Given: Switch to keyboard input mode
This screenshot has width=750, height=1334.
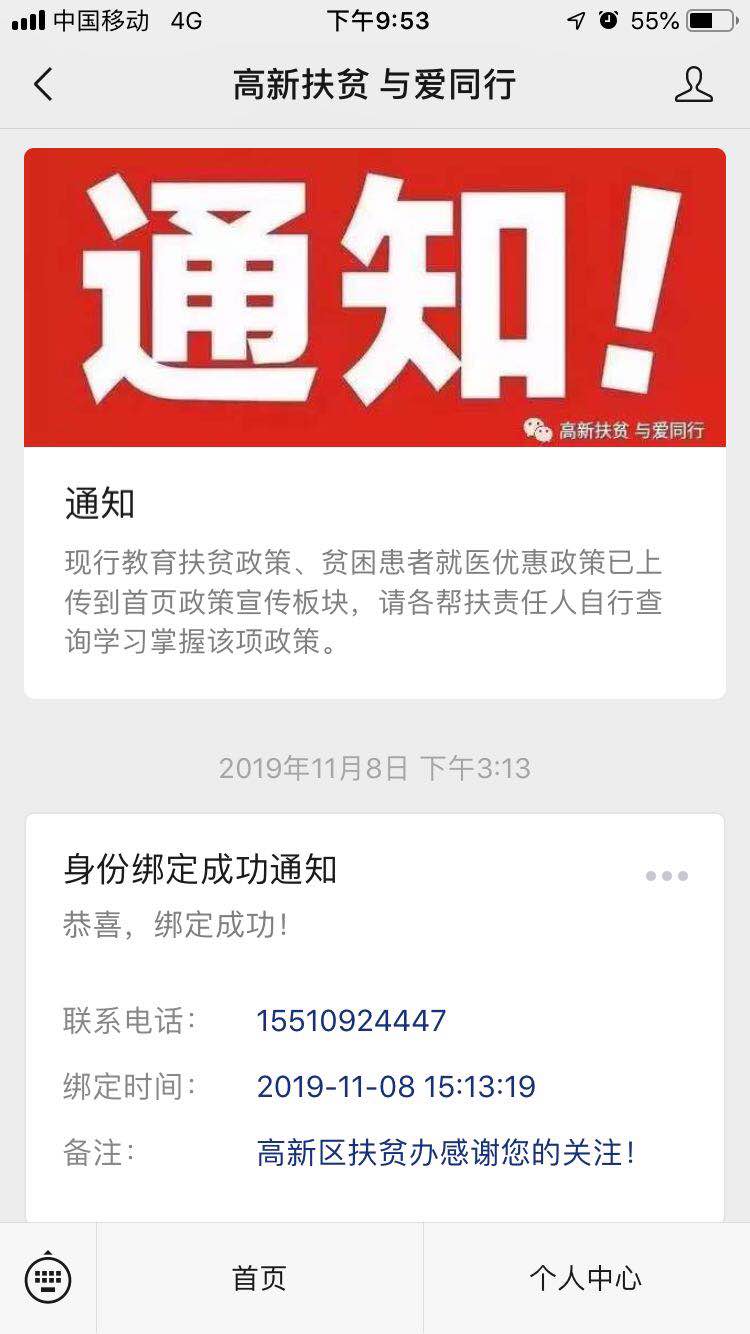Looking at the screenshot, I should pyautogui.click(x=48, y=1277).
